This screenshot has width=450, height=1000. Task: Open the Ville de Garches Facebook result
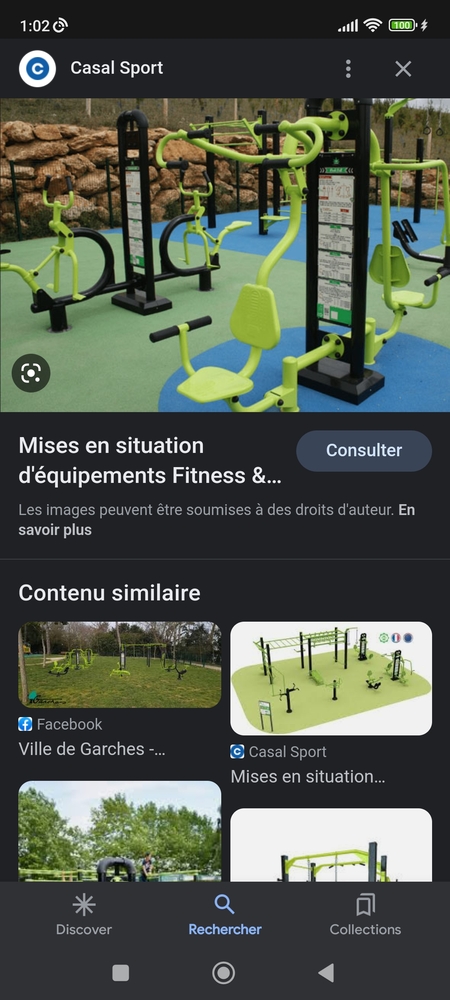tap(120, 689)
